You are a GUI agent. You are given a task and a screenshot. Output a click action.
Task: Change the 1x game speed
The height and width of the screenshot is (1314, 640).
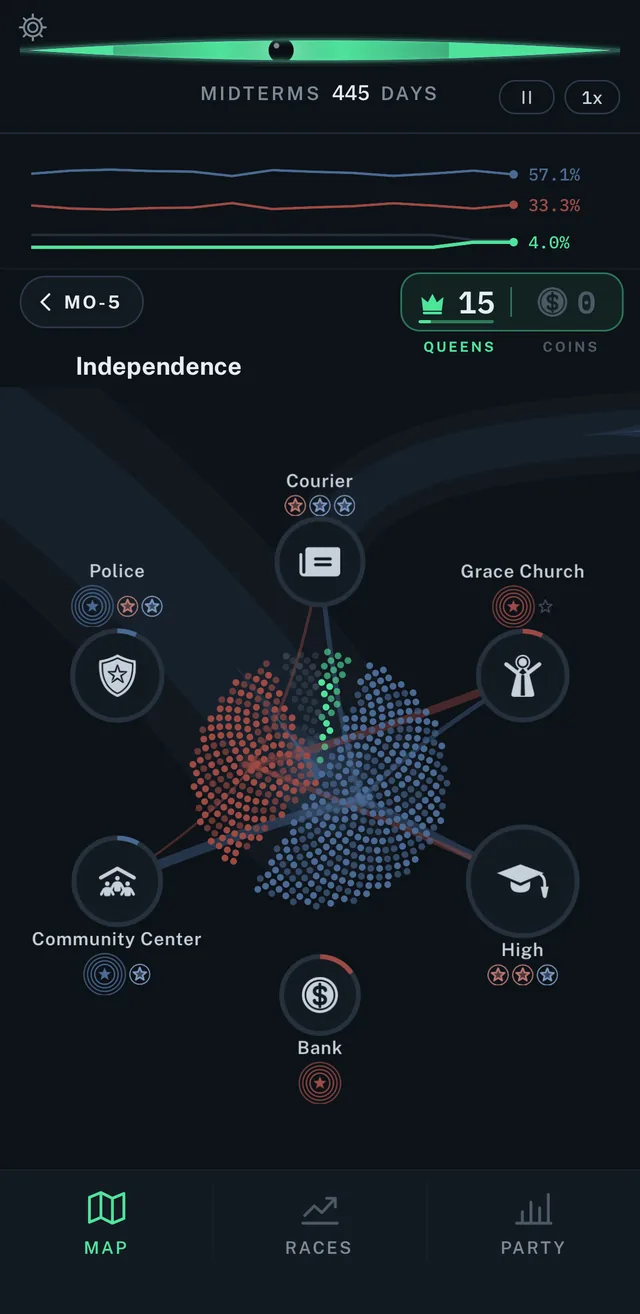pyautogui.click(x=592, y=98)
